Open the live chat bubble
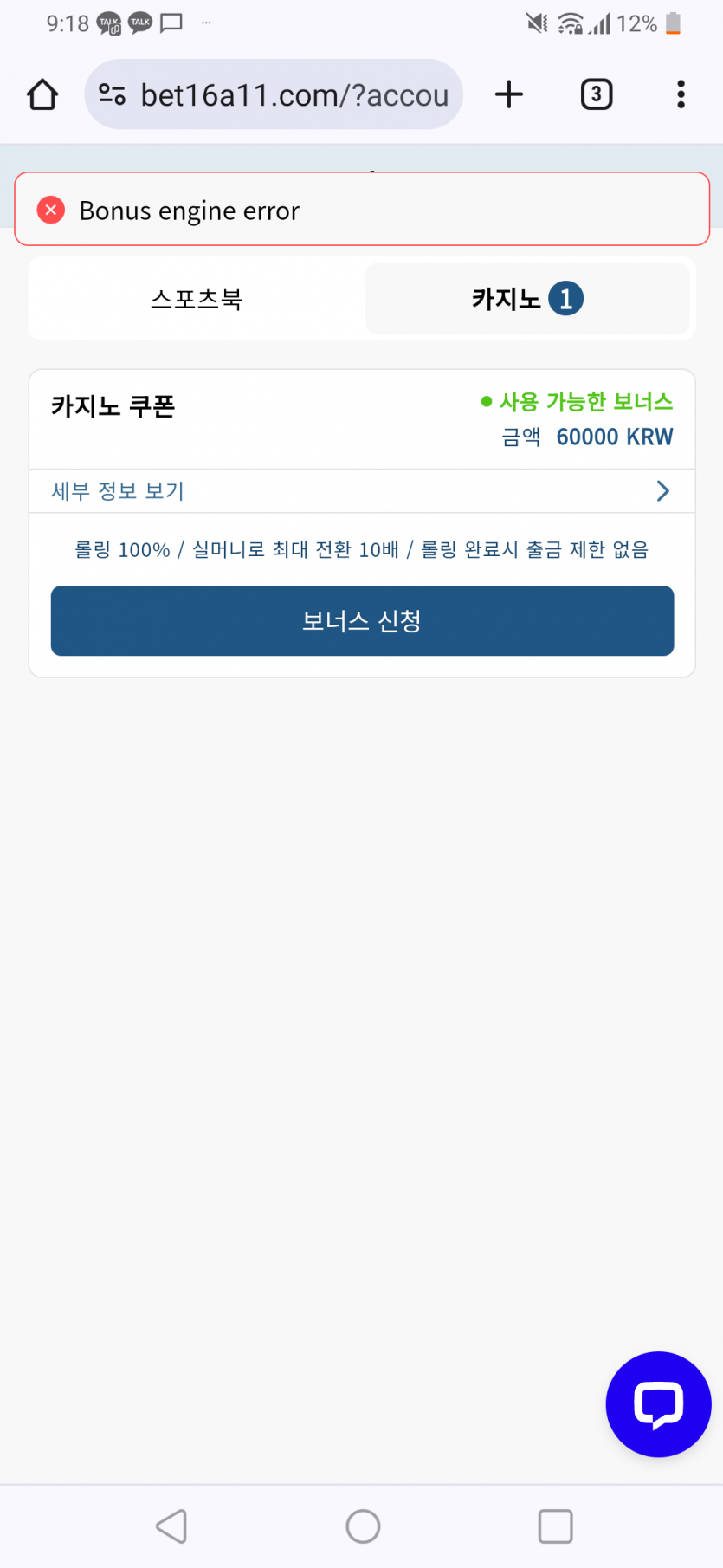The image size is (723, 1568). pyautogui.click(x=658, y=1403)
